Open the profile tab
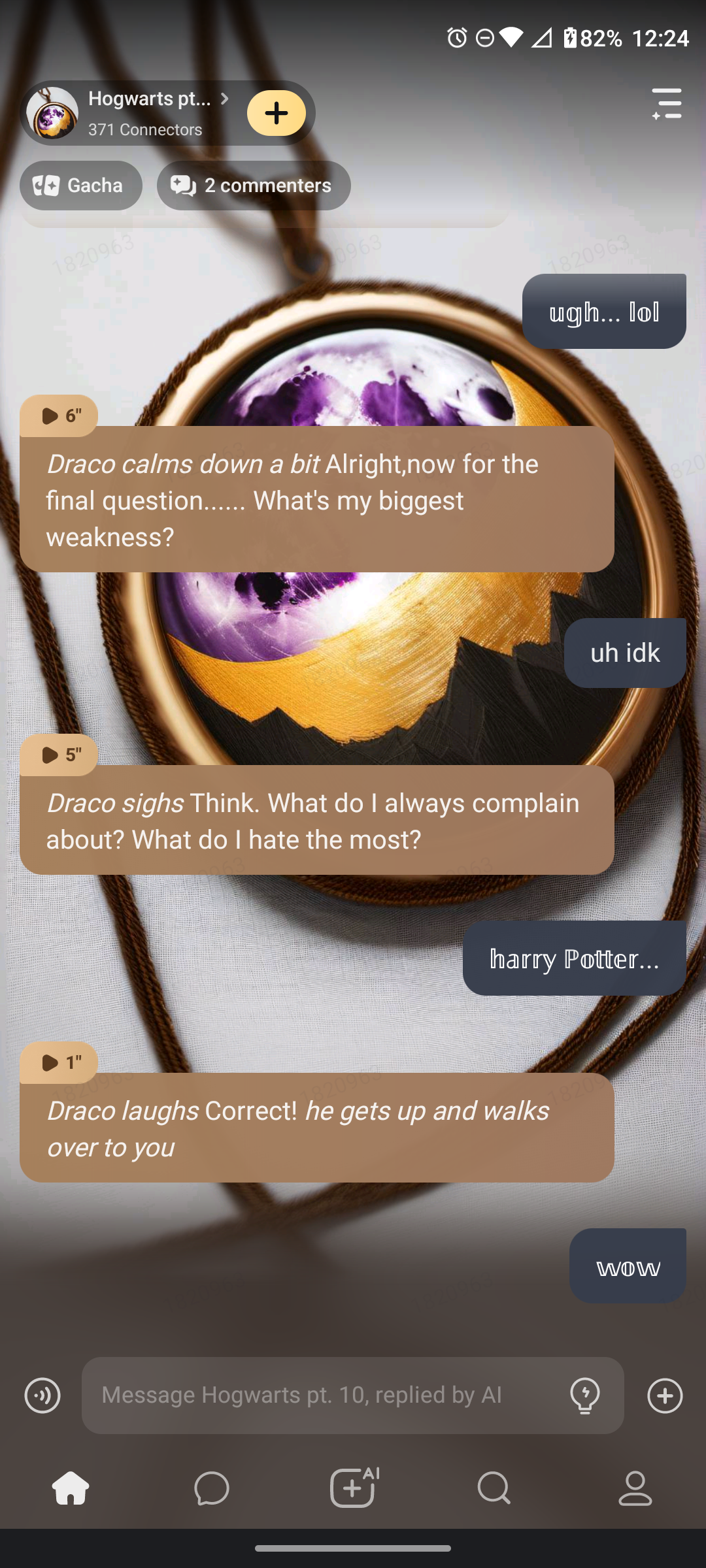This screenshot has height=1568, width=706. tap(635, 1488)
